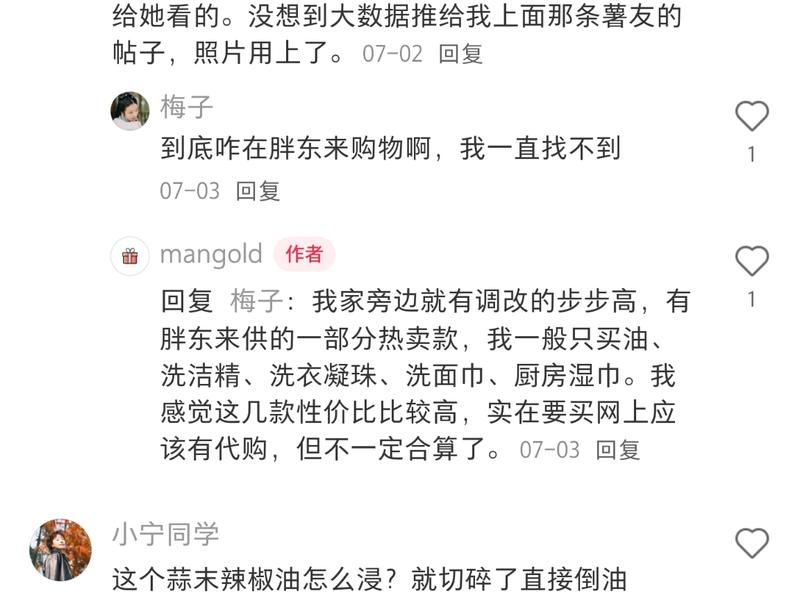Like 梅子's comment
800x600 pixels.
[x=751, y=117]
